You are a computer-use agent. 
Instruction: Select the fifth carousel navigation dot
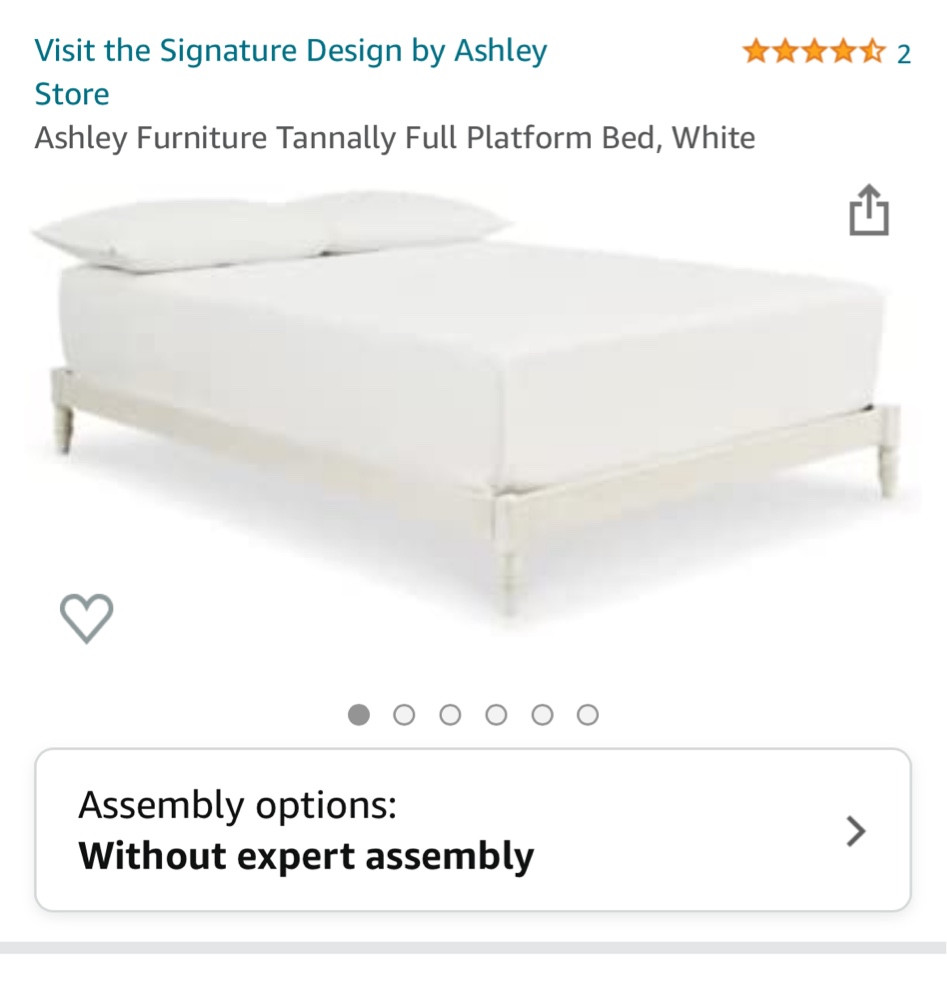(542, 715)
